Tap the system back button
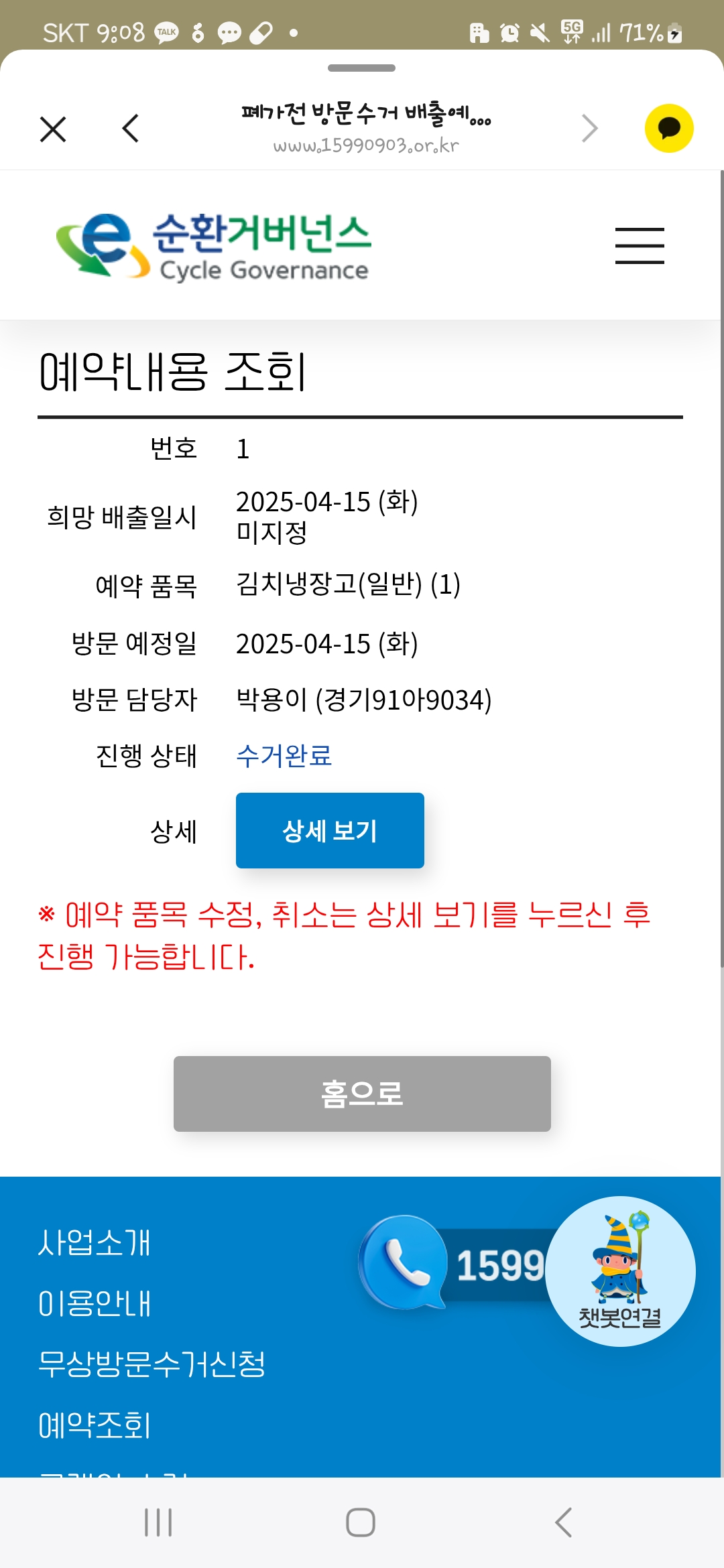Image resolution: width=724 pixels, height=1568 pixels. 563,1522
